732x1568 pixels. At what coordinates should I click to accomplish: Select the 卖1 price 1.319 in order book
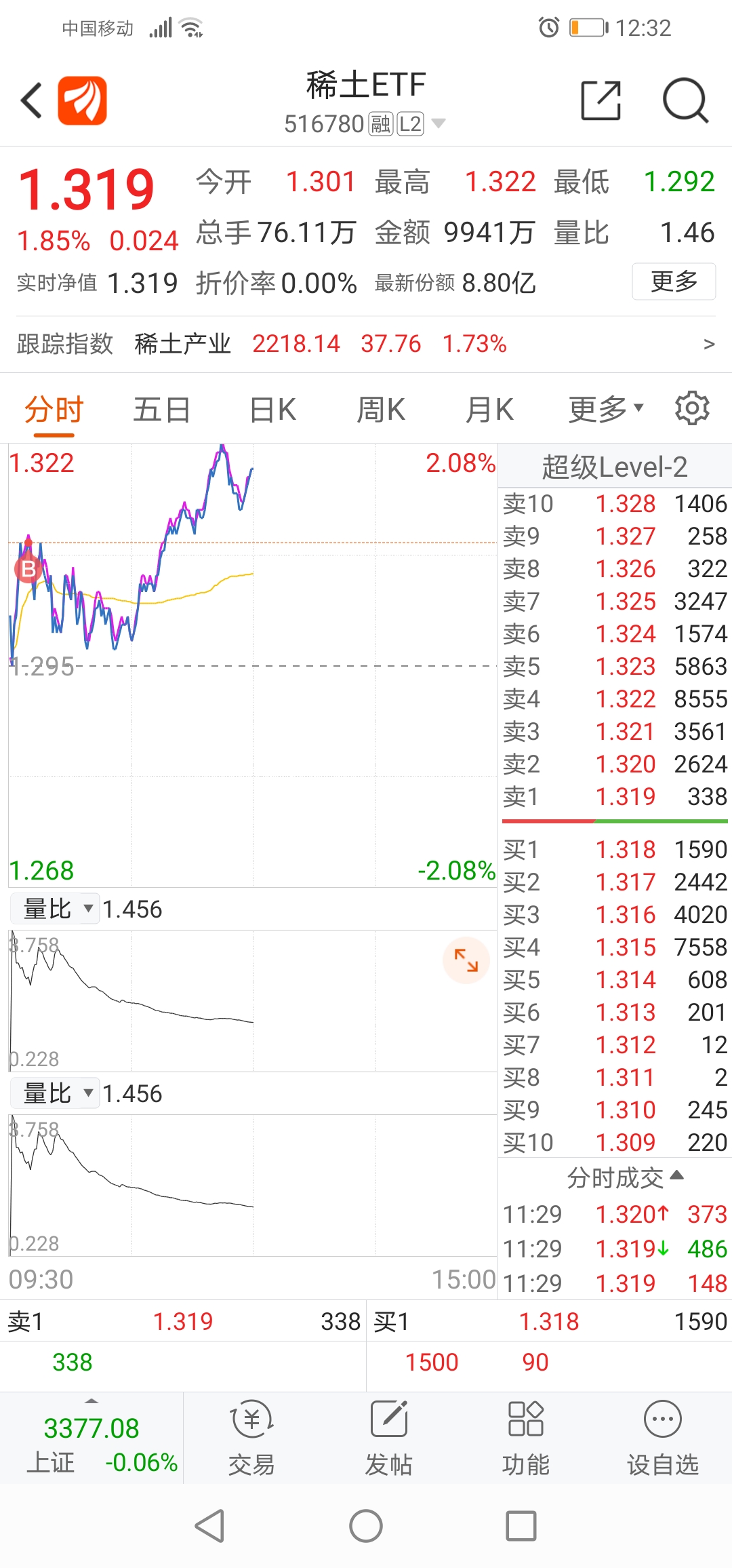[x=627, y=796]
